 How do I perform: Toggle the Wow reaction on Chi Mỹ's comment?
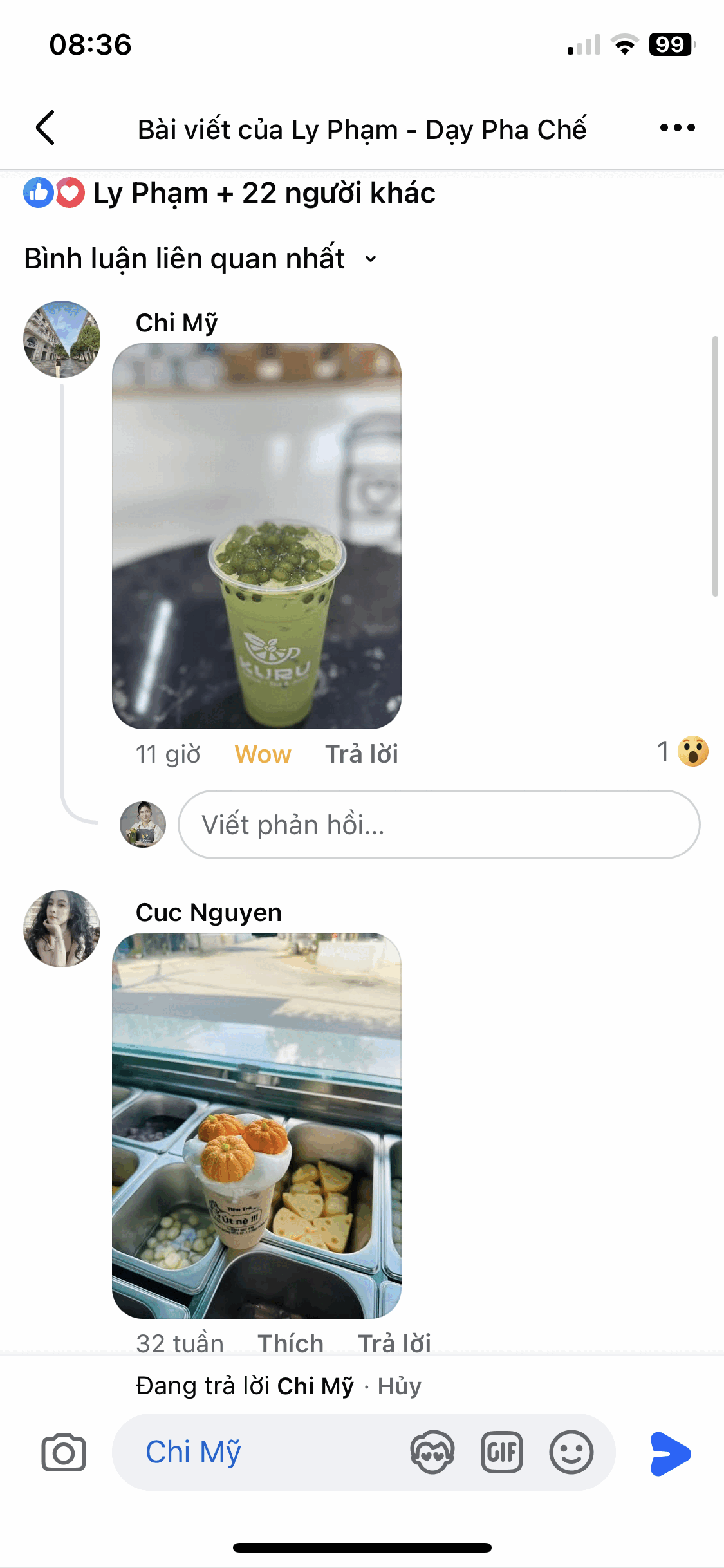tap(263, 754)
